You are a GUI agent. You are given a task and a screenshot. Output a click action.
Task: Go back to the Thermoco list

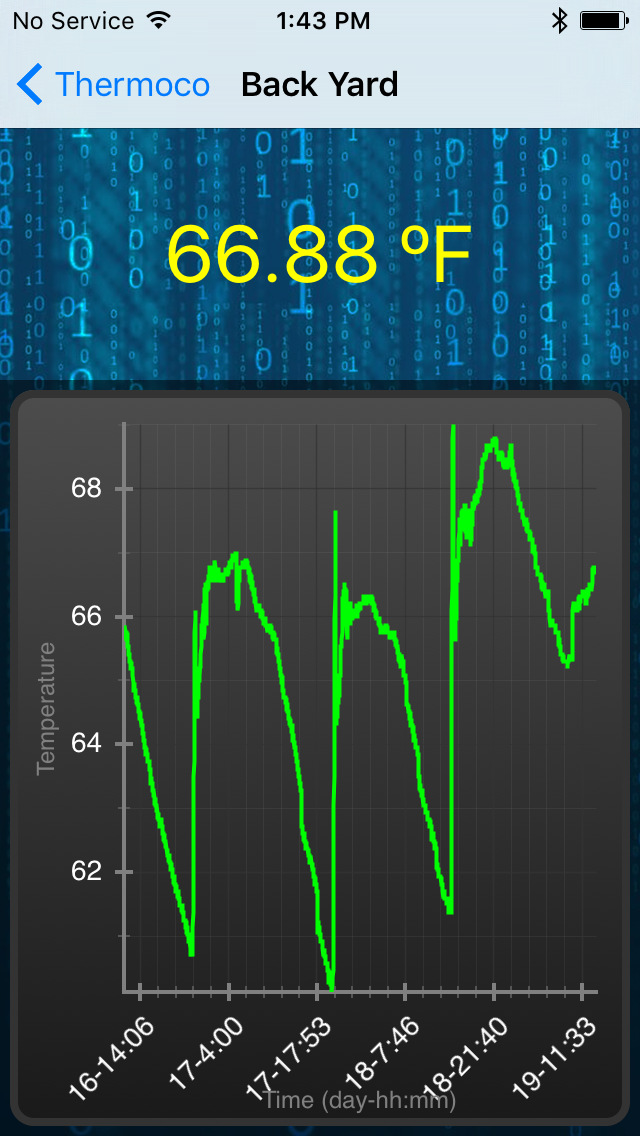coord(113,84)
